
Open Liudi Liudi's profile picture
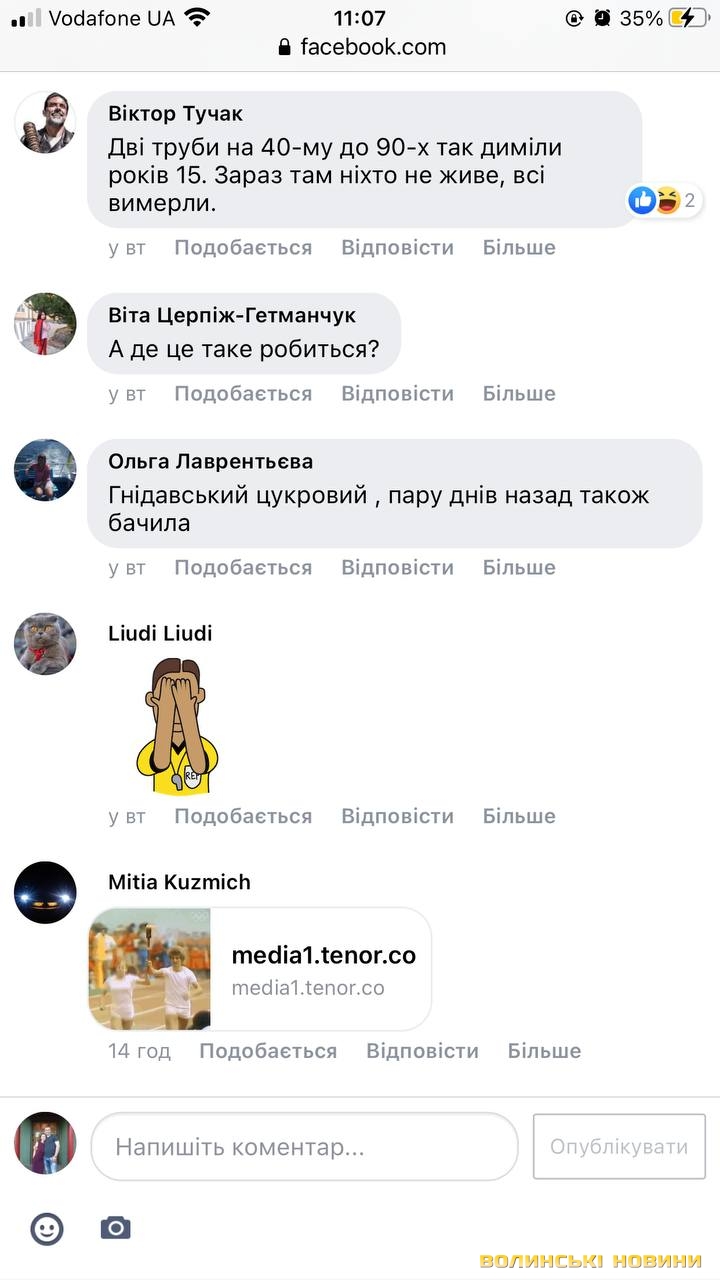tap(45, 643)
